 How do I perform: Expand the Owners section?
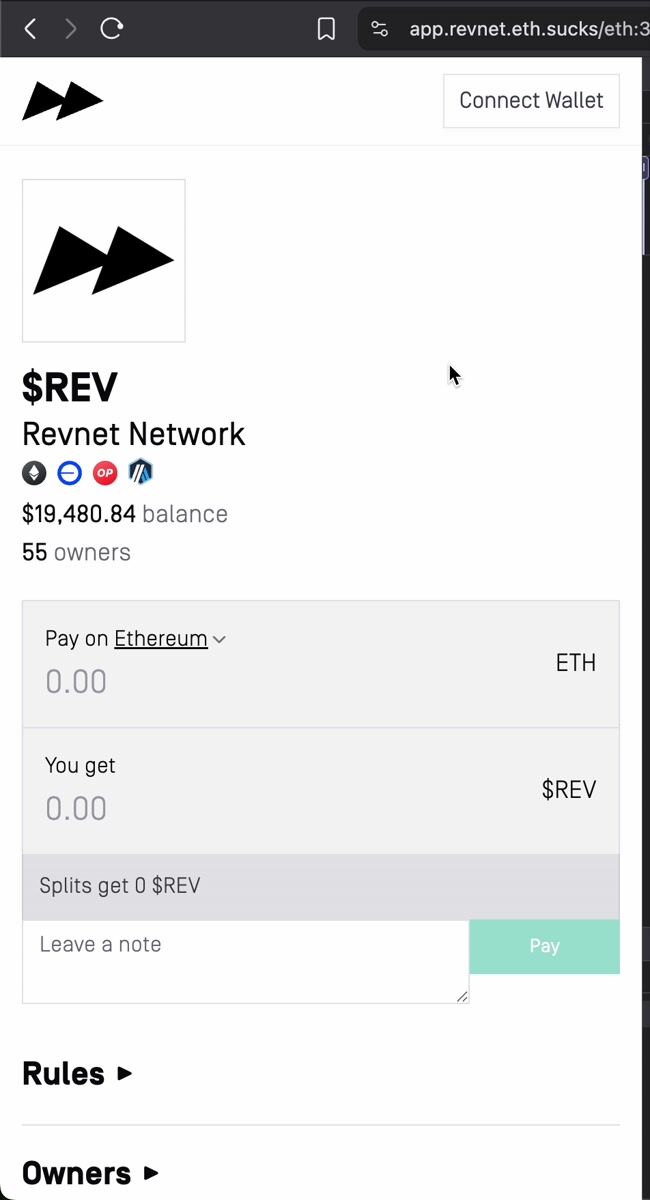pyautogui.click(x=90, y=1172)
